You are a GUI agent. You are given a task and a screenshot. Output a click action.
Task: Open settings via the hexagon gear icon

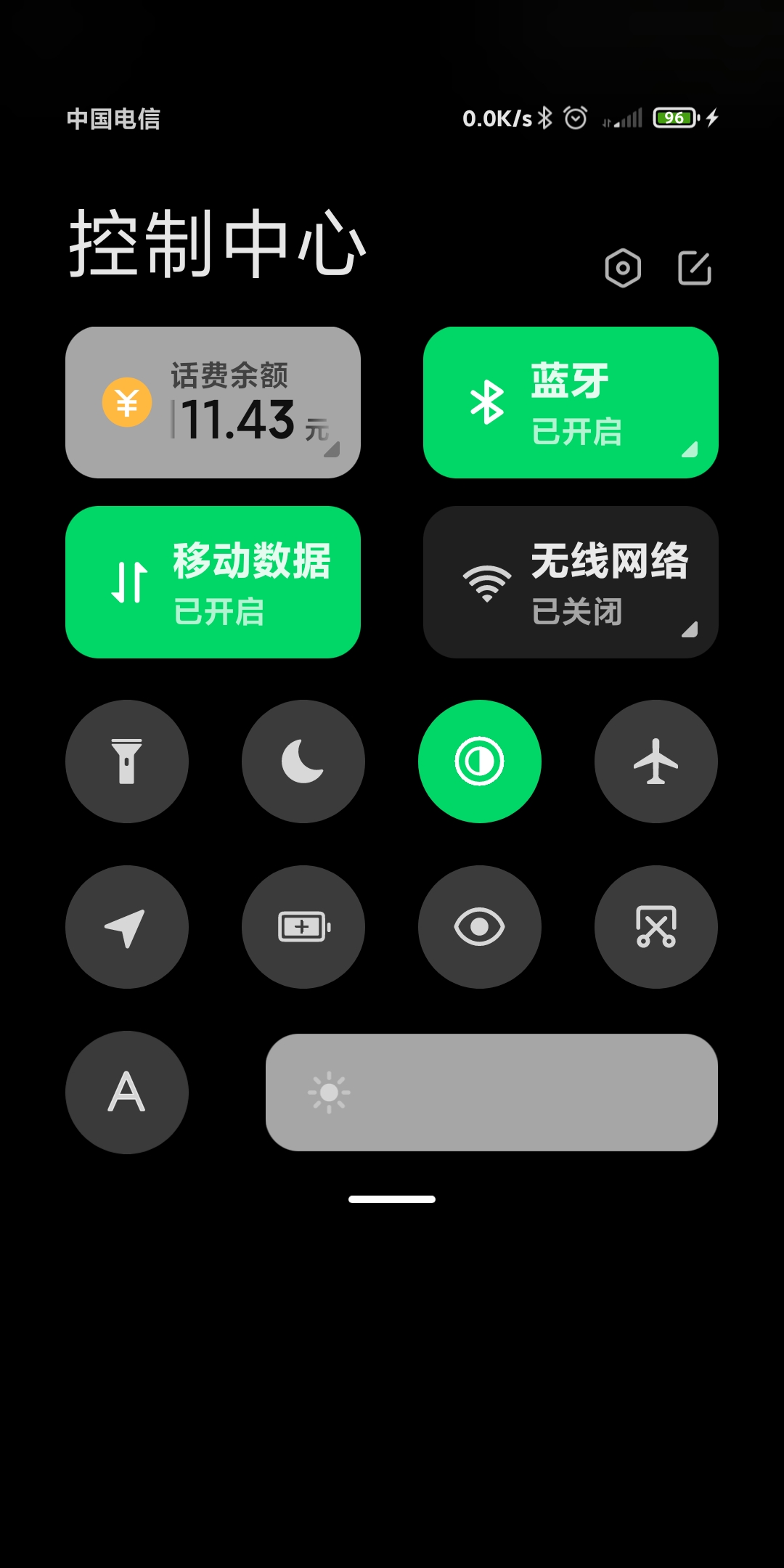[623, 269]
